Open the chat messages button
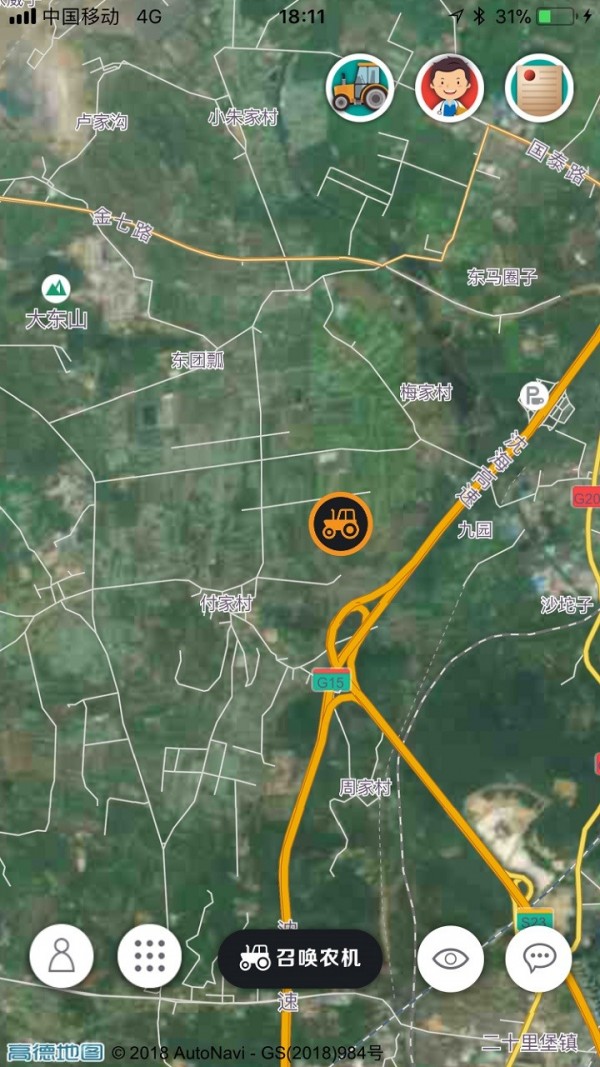 [x=538, y=958]
